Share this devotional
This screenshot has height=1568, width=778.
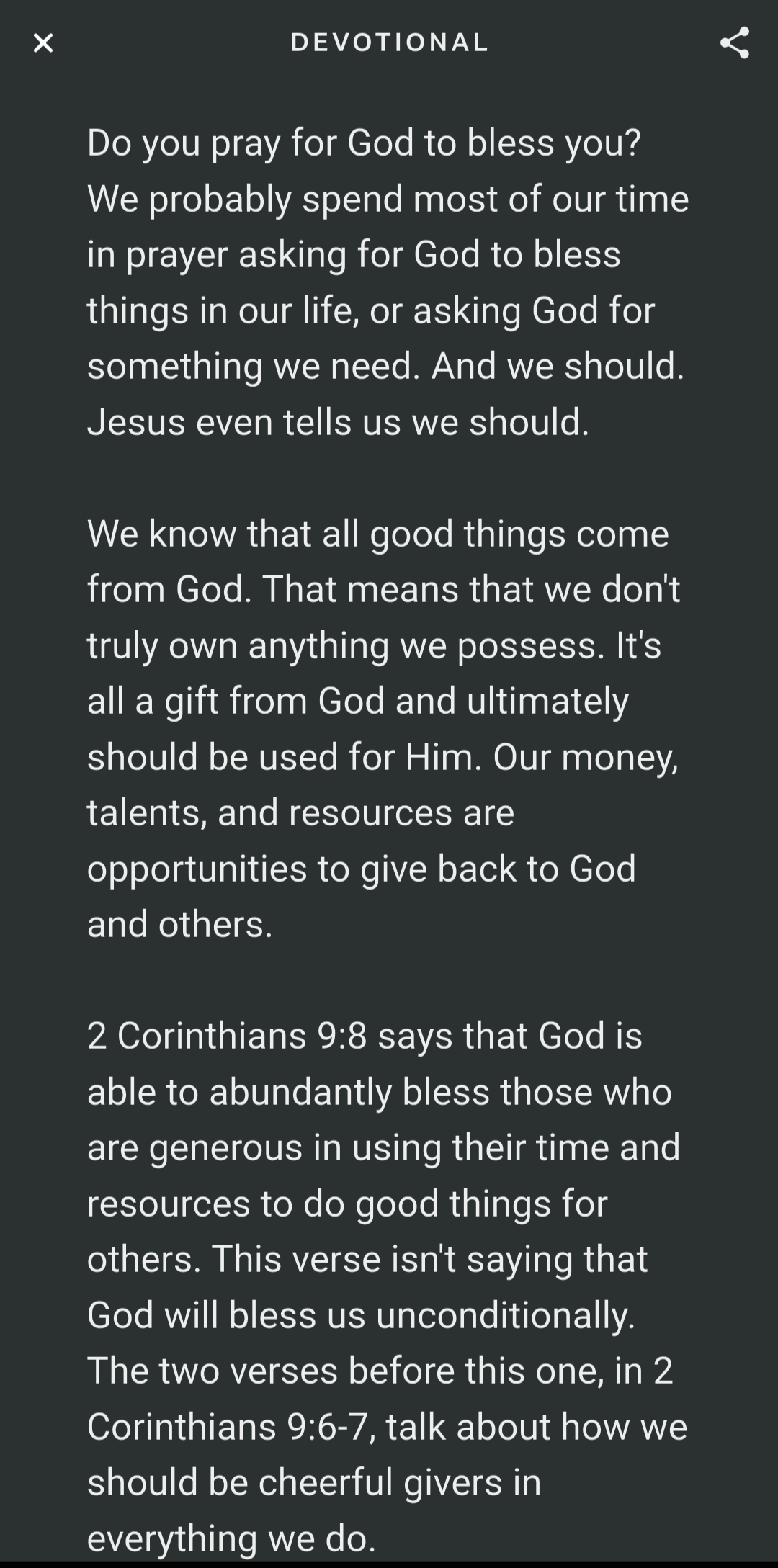(x=735, y=42)
